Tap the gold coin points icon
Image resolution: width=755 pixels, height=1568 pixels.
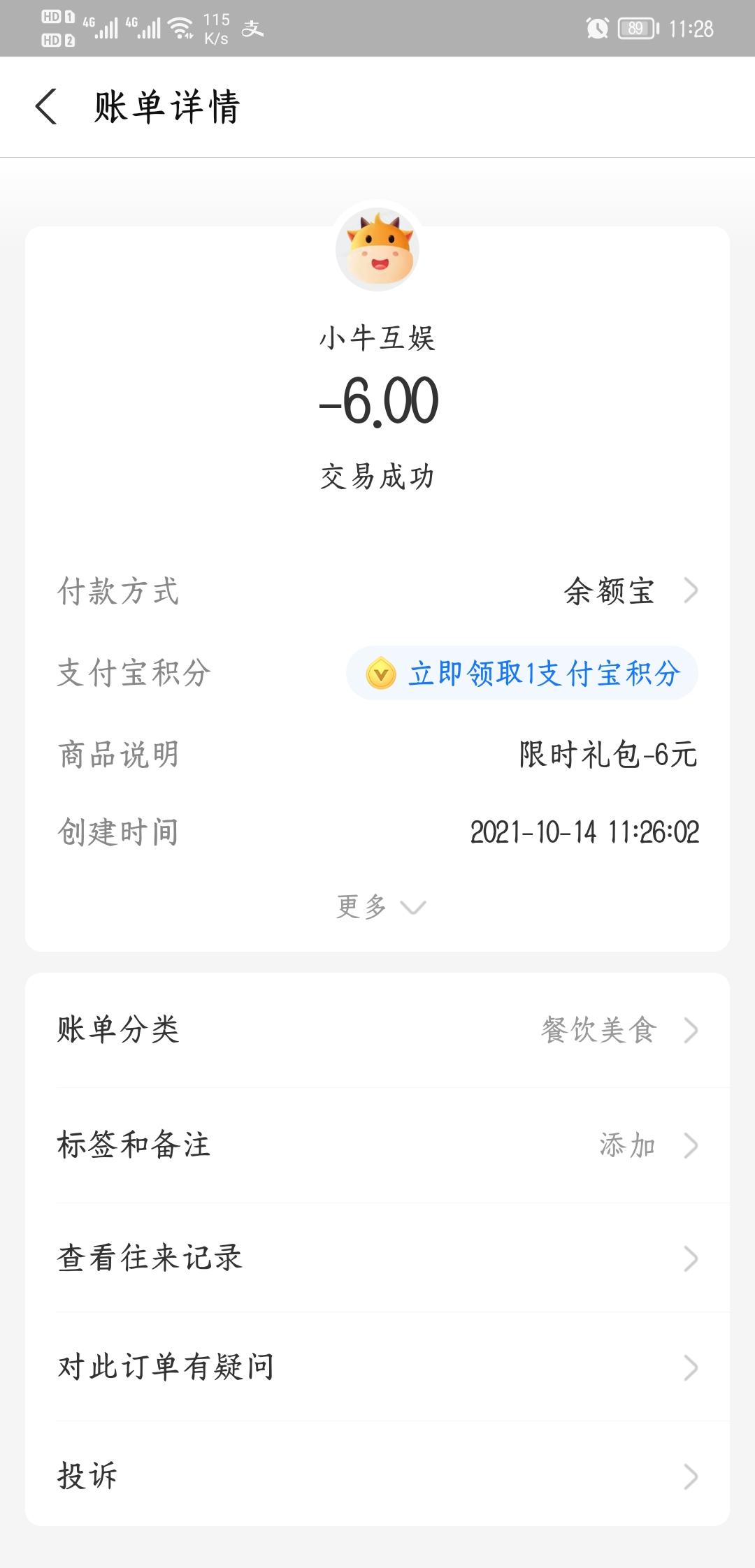[x=381, y=673]
